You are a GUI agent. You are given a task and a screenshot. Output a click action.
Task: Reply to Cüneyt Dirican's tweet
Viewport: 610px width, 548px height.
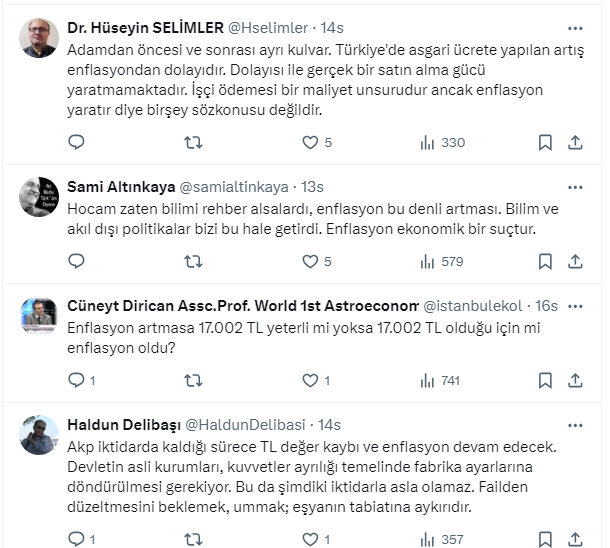tap(76, 380)
